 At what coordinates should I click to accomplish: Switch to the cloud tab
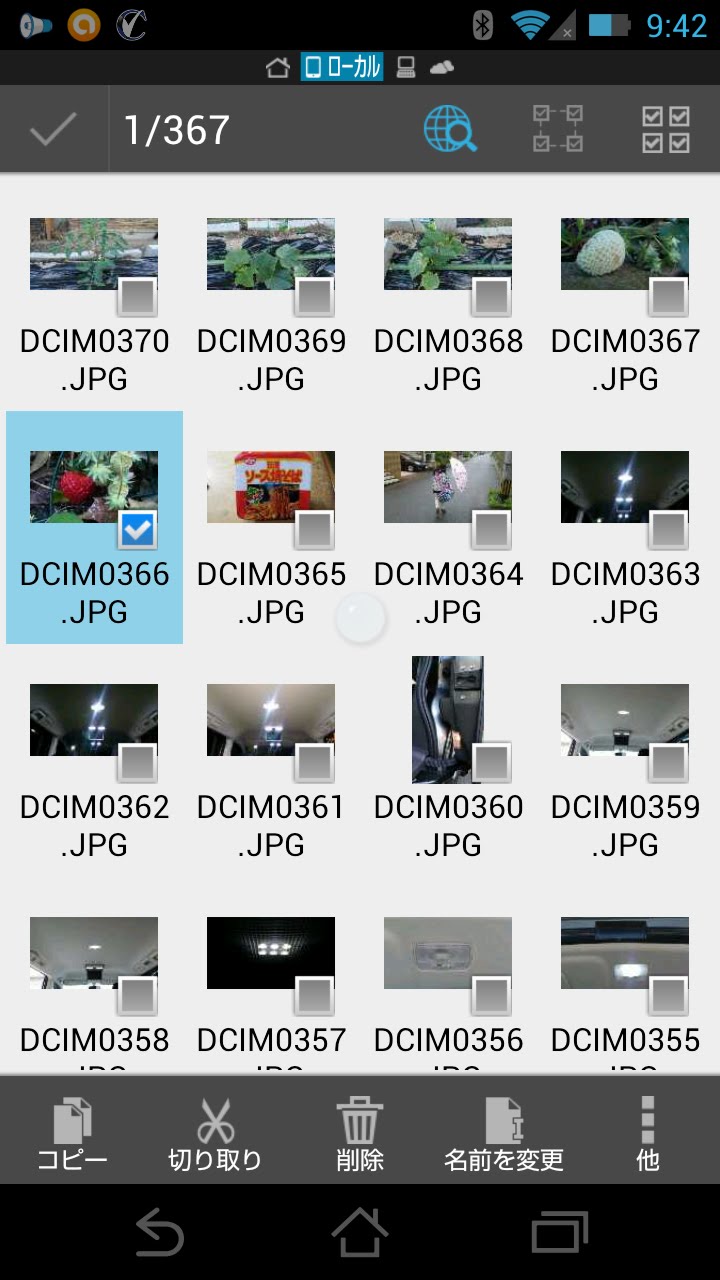point(441,67)
